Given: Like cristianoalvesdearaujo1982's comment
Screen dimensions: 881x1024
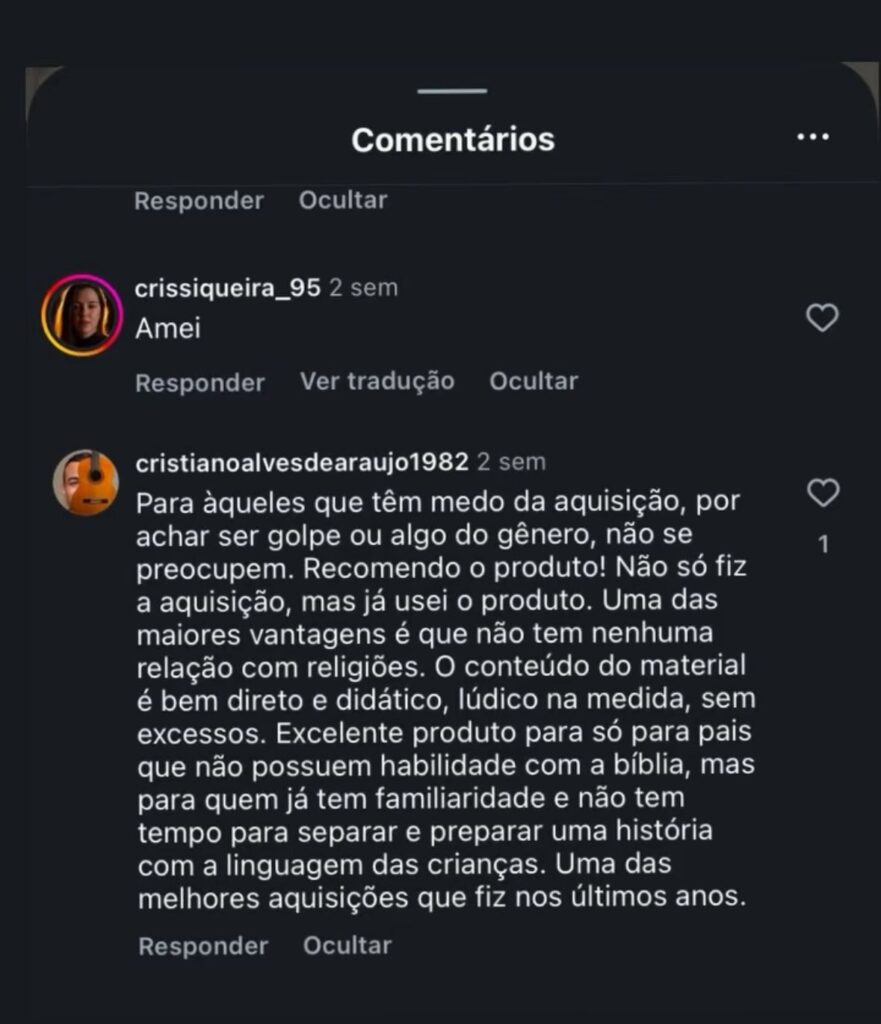Looking at the screenshot, I should pos(822,493).
